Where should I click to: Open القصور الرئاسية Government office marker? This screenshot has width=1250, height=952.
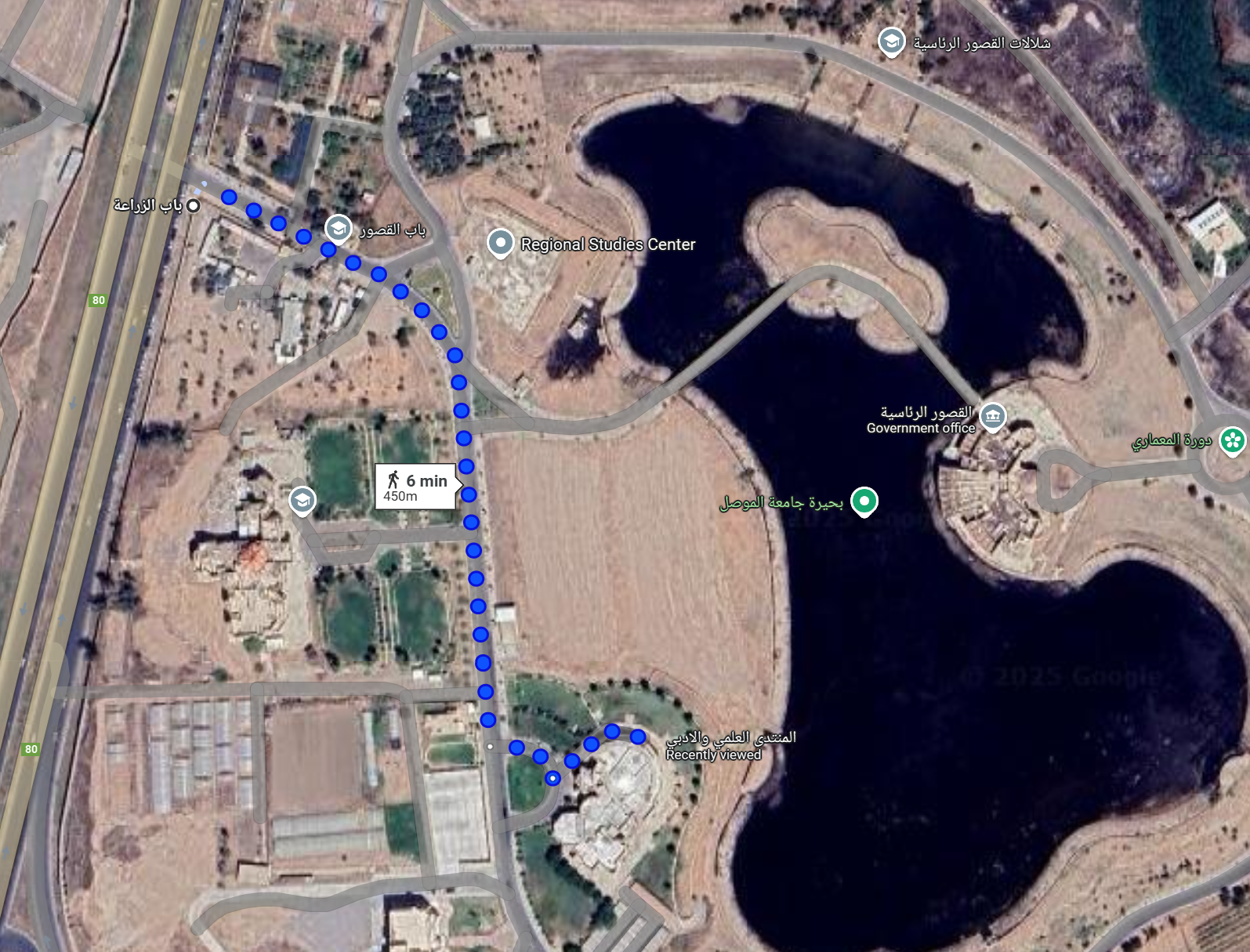993,415
